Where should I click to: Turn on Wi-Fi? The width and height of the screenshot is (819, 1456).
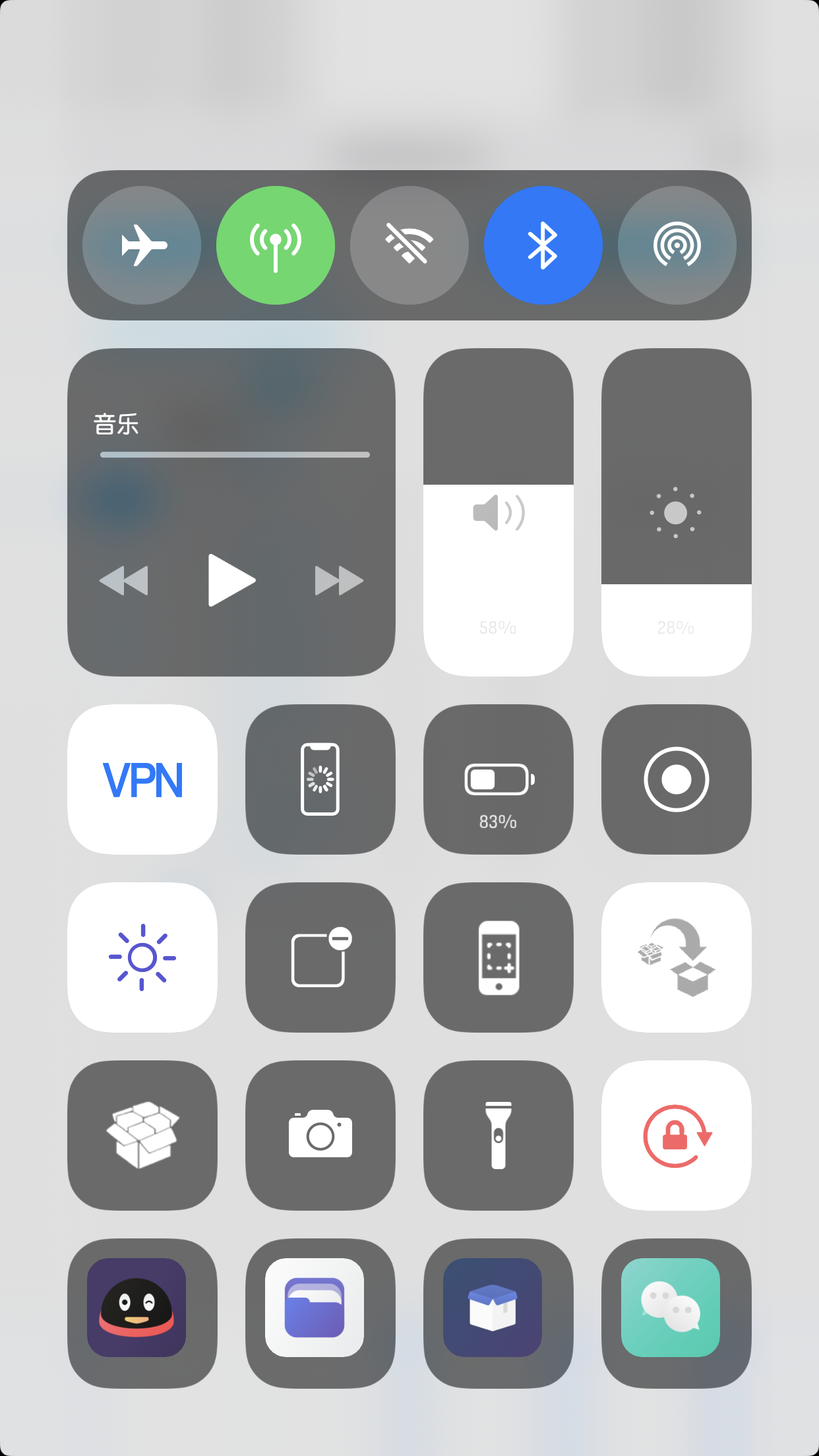click(x=409, y=245)
